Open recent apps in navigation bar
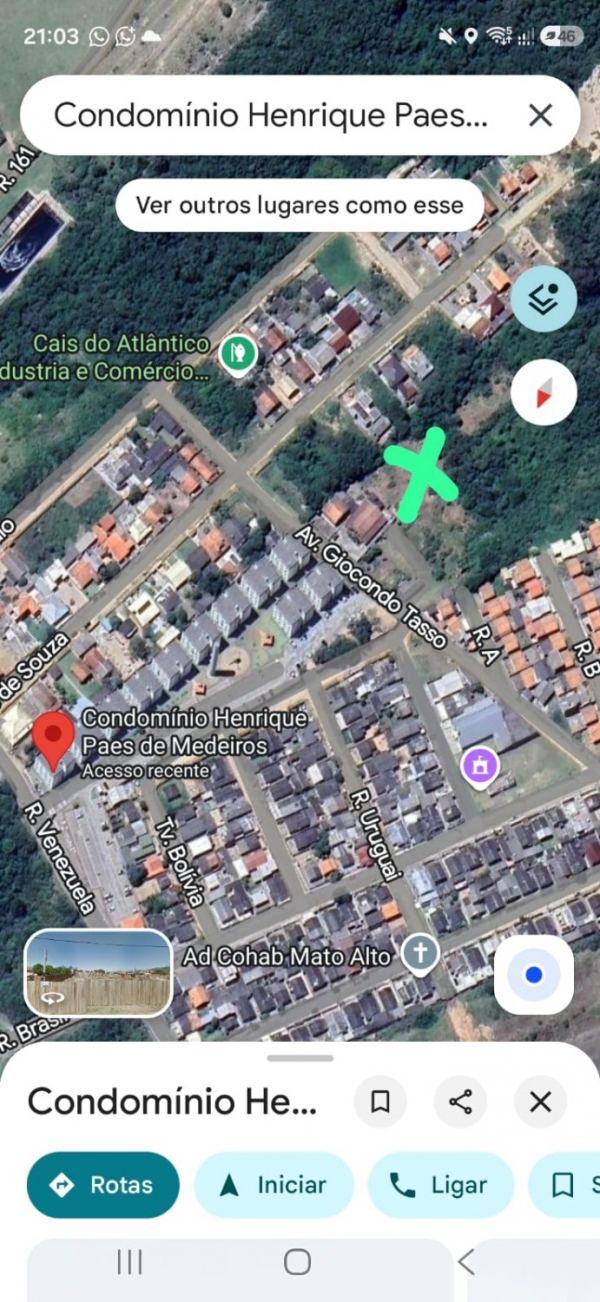This screenshot has height=1302, width=600. point(130,1262)
